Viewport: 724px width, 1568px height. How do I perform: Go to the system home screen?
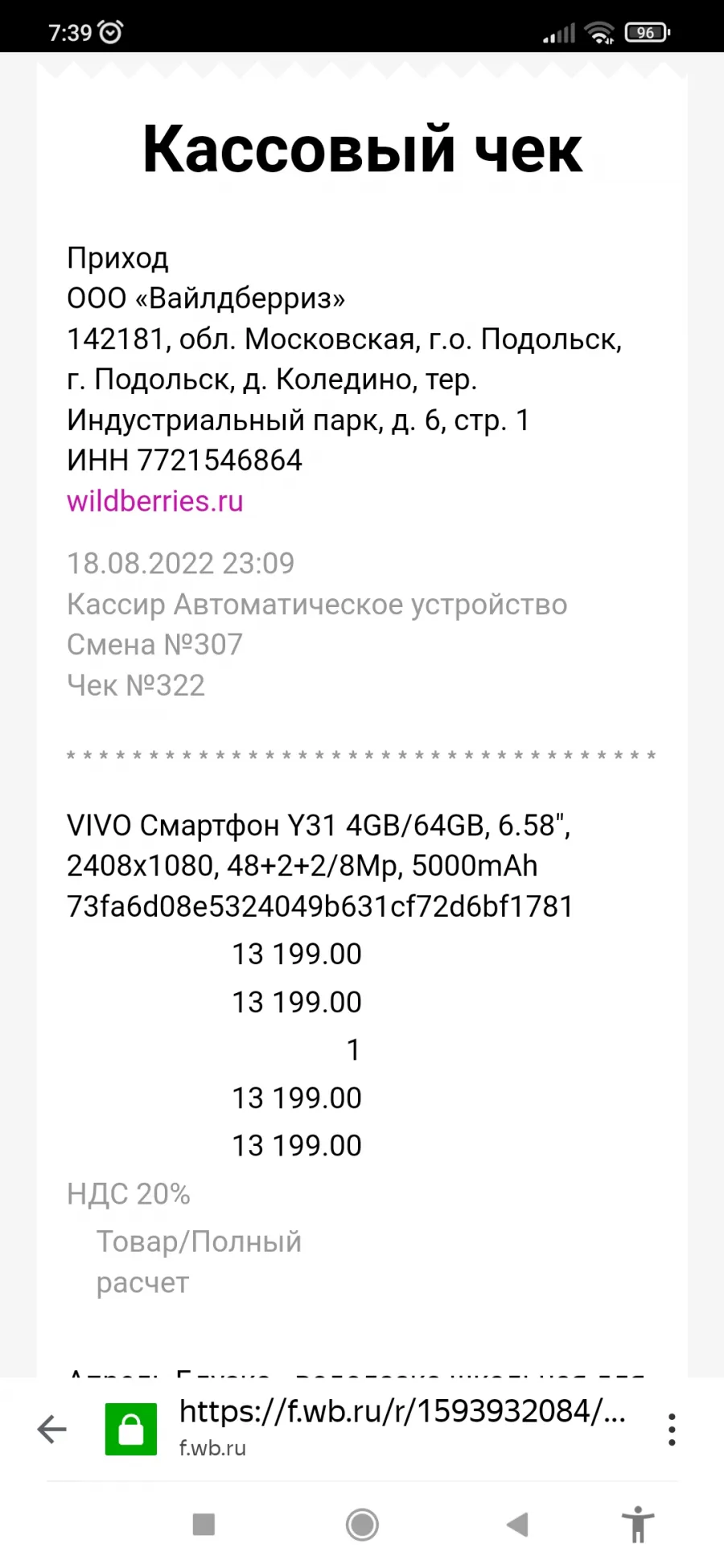point(362,1524)
